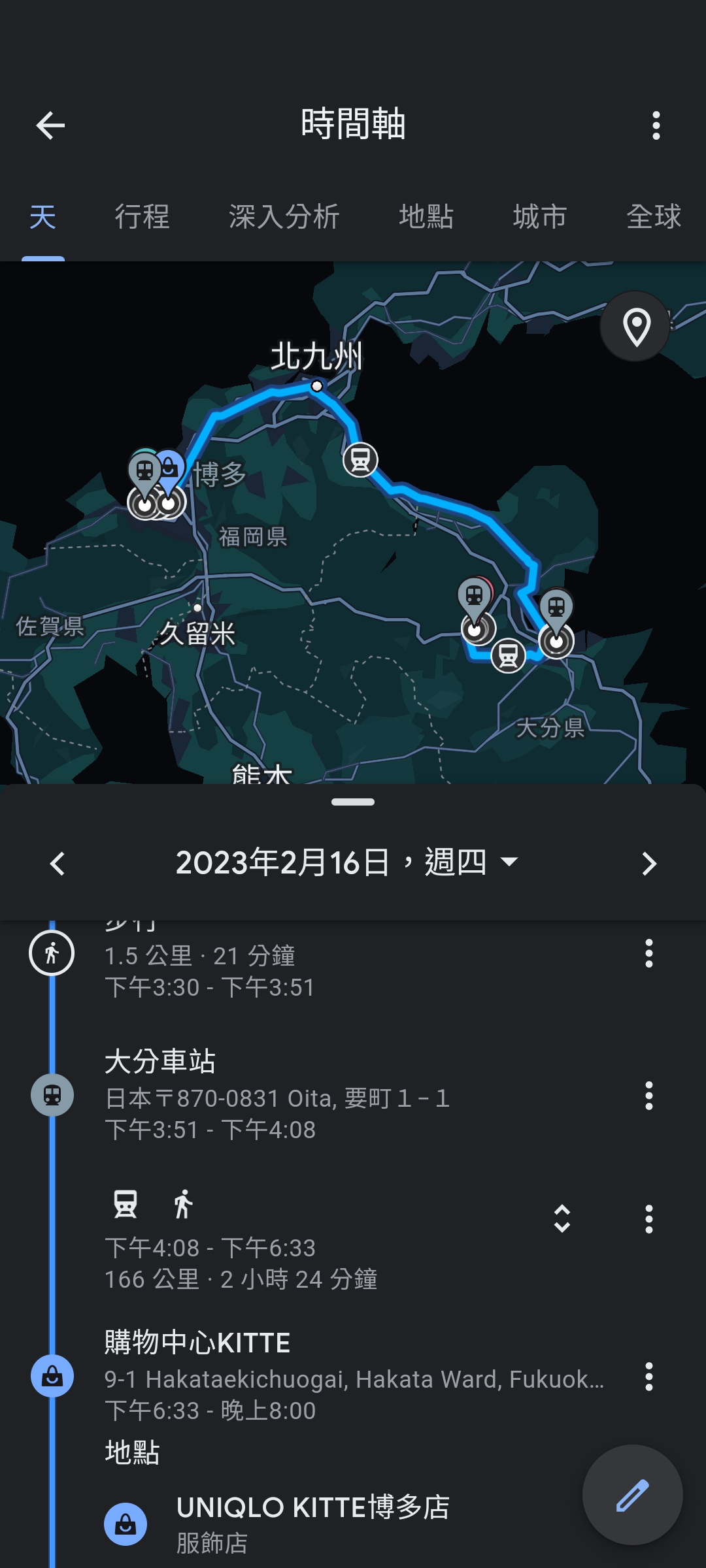This screenshot has height=1568, width=706.
Task: Expand the 166 公里 train trip segment
Action: [x=562, y=1219]
